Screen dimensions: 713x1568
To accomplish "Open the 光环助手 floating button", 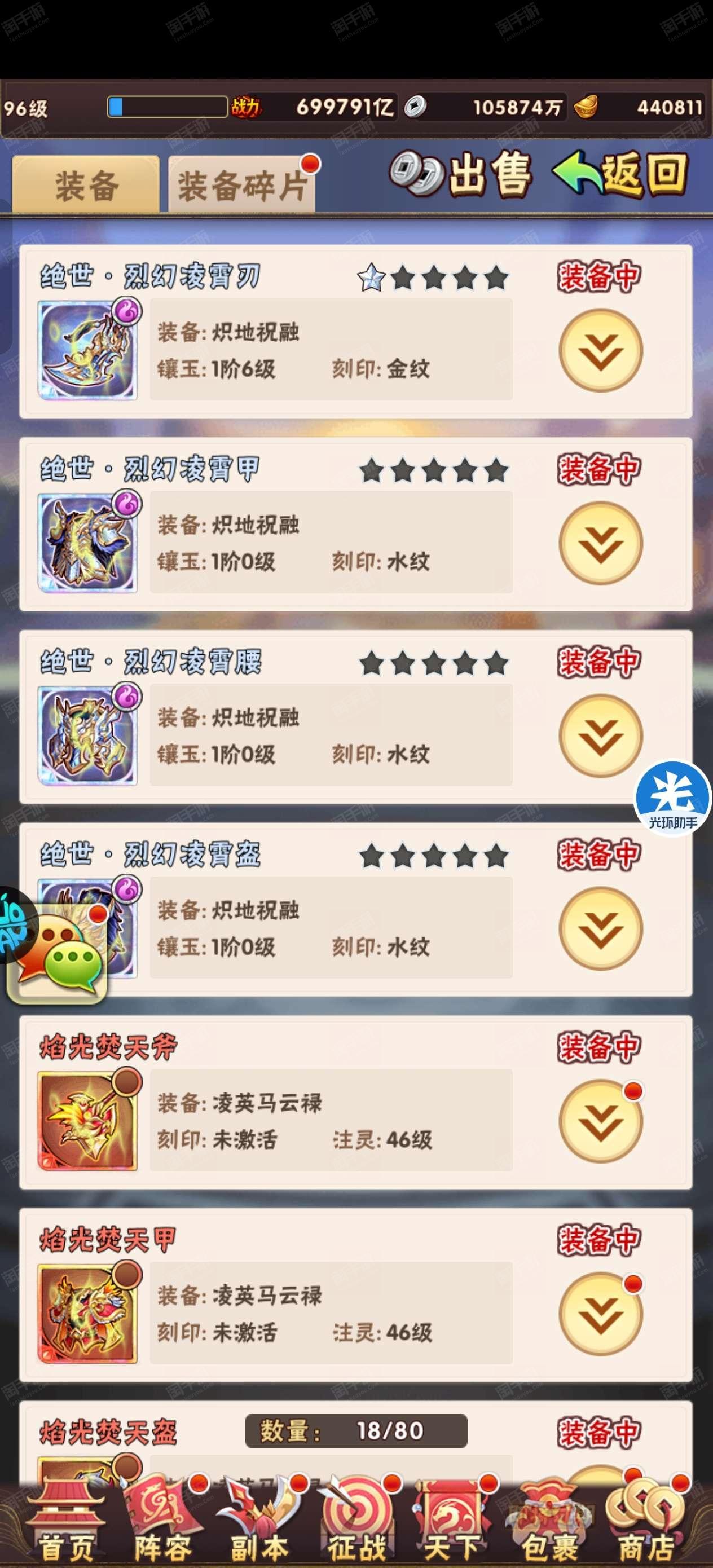I will point(673,798).
